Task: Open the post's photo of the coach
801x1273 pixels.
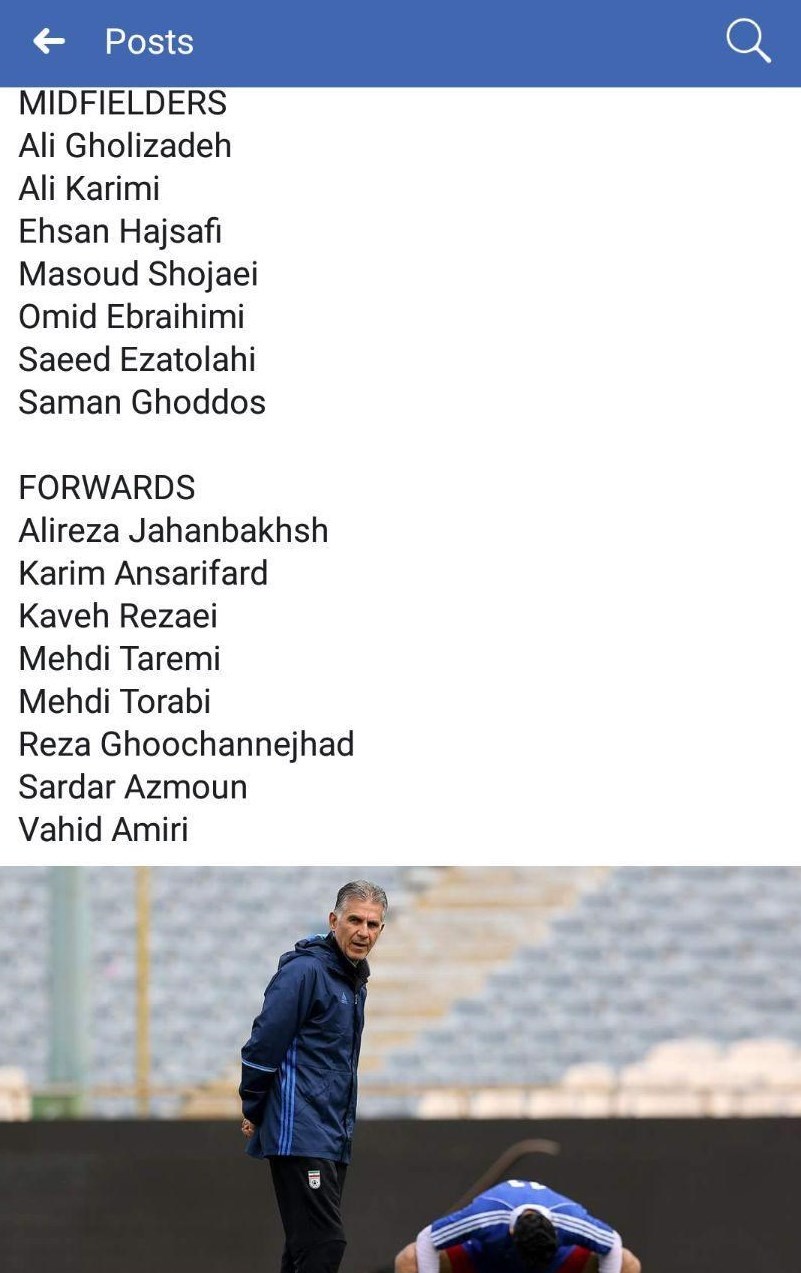Action: click(400, 1068)
